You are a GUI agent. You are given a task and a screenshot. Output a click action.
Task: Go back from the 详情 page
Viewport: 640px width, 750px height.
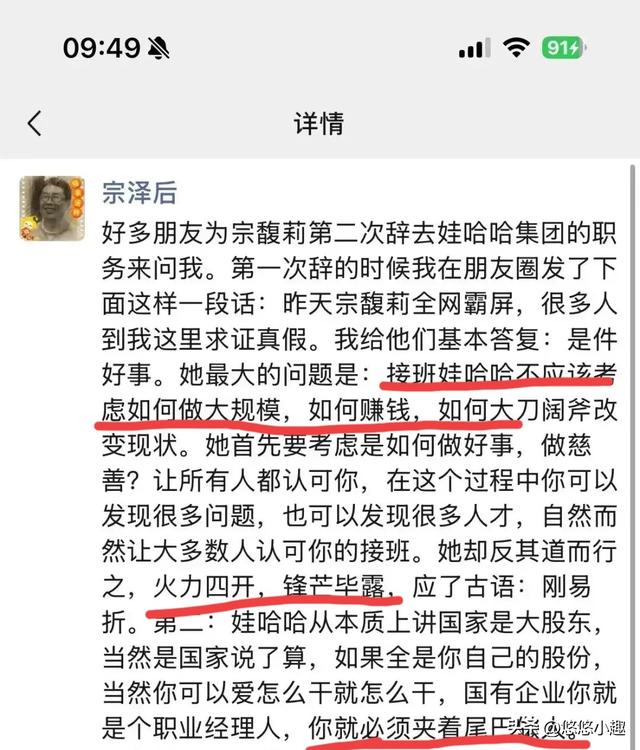[x=35, y=123]
